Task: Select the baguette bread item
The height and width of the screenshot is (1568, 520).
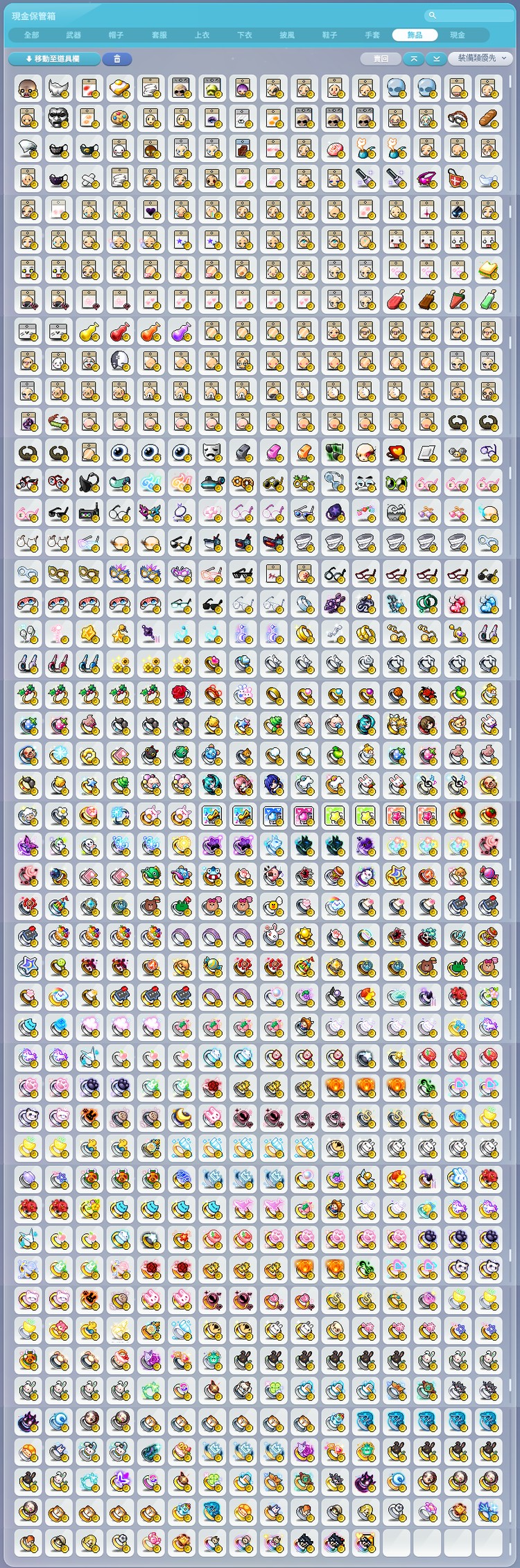Action: pos(488,118)
